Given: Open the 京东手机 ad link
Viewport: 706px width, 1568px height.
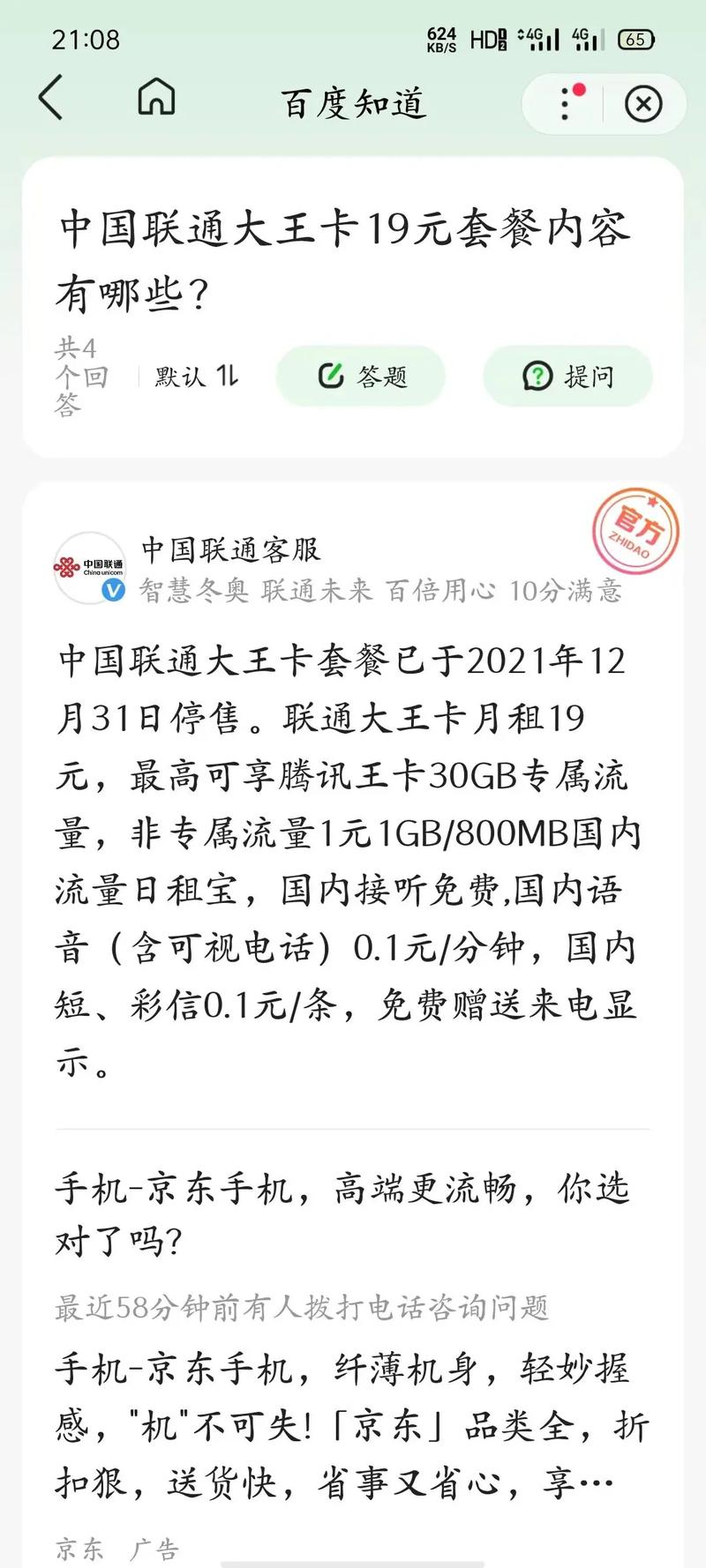Looking at the screenshot, I should [342, 1214].
